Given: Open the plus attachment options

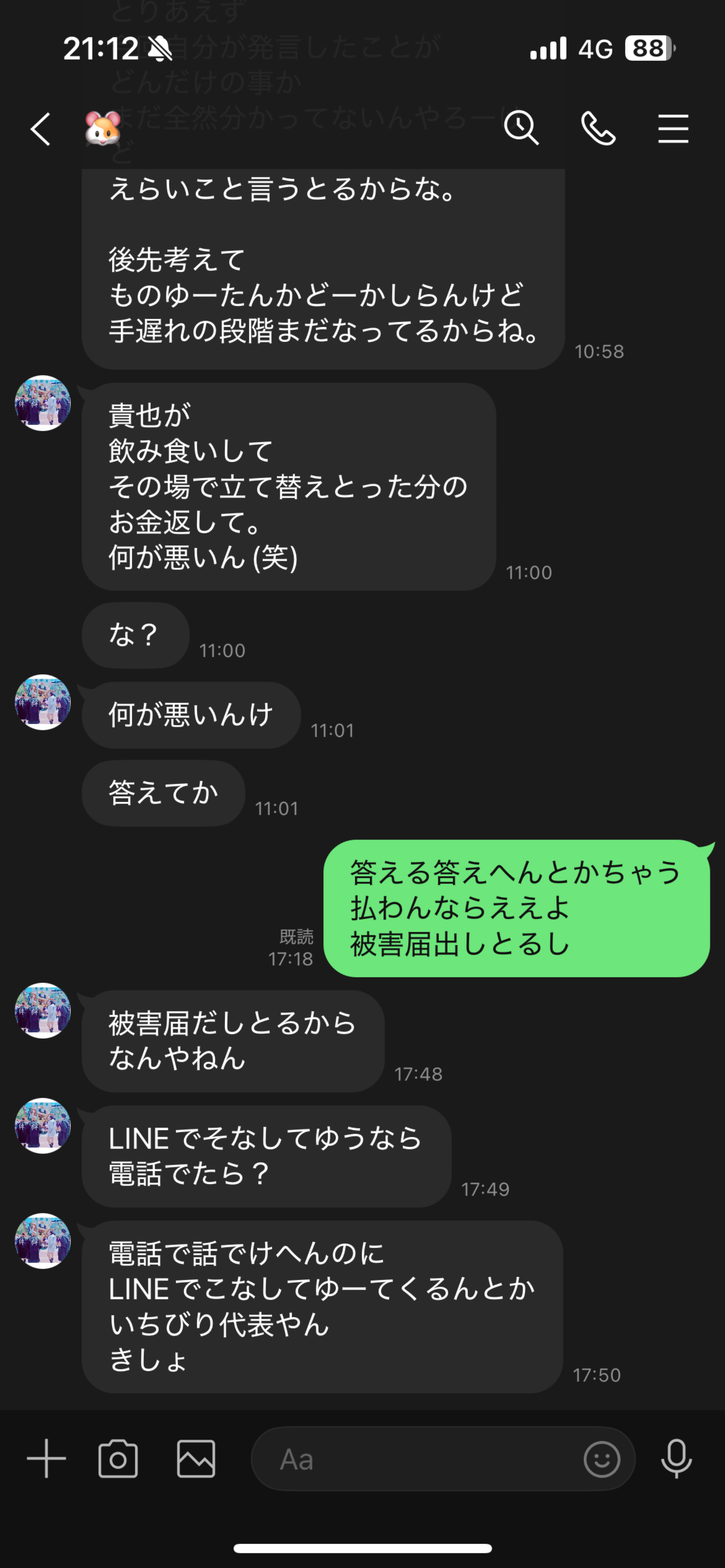Looking at the screenshot, I should click(x=46, y=1459).
